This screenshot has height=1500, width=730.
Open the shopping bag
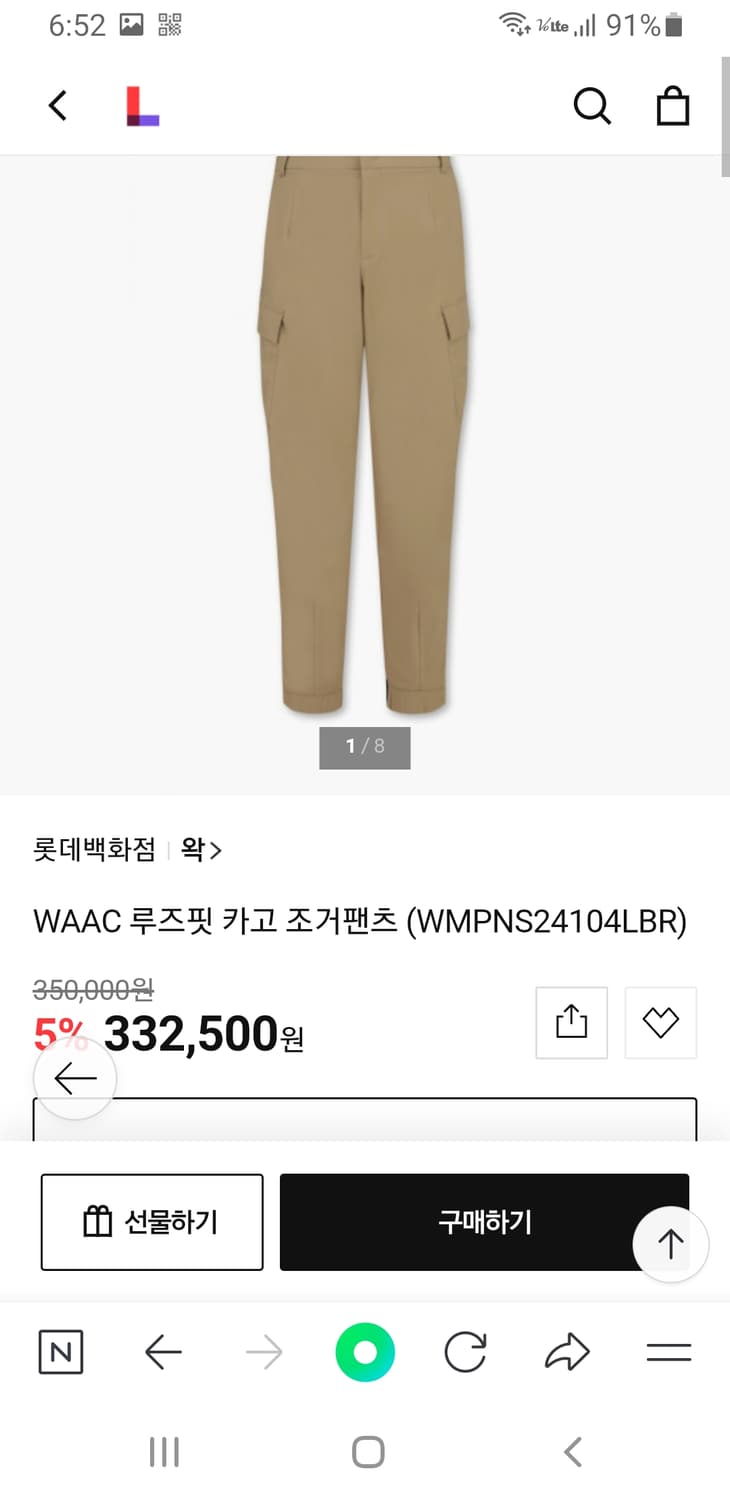click(x=672, y=105)
